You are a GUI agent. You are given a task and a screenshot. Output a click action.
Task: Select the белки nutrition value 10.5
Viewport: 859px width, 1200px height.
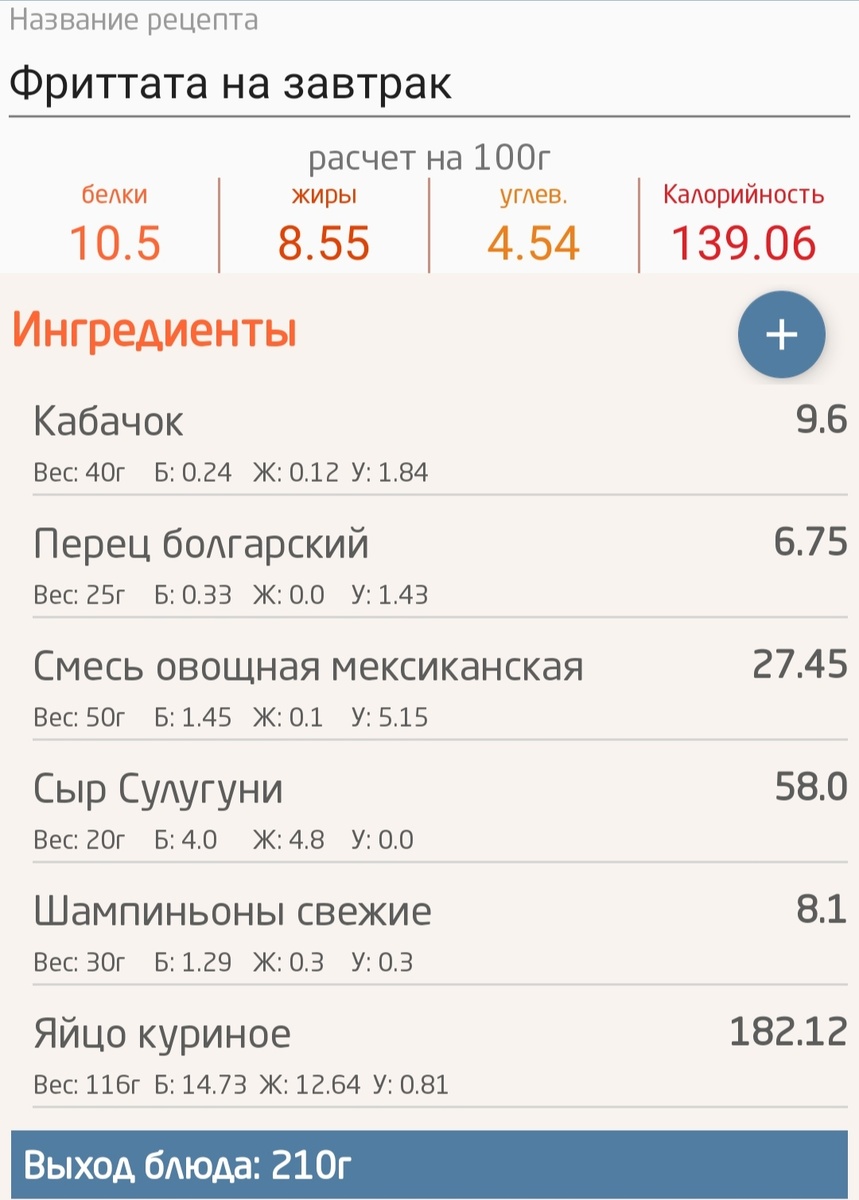(x=114, y=240)
